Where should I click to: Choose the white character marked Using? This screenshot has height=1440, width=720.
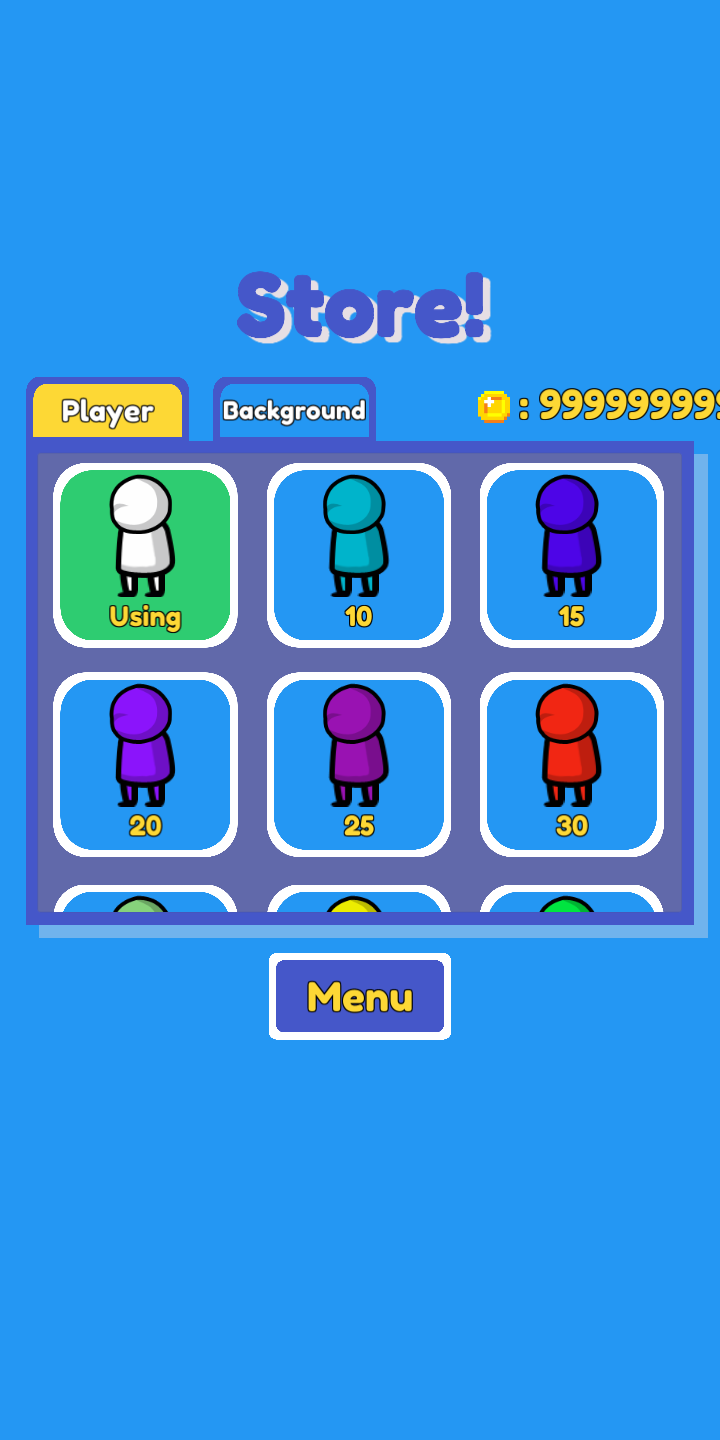coord(145,555)
